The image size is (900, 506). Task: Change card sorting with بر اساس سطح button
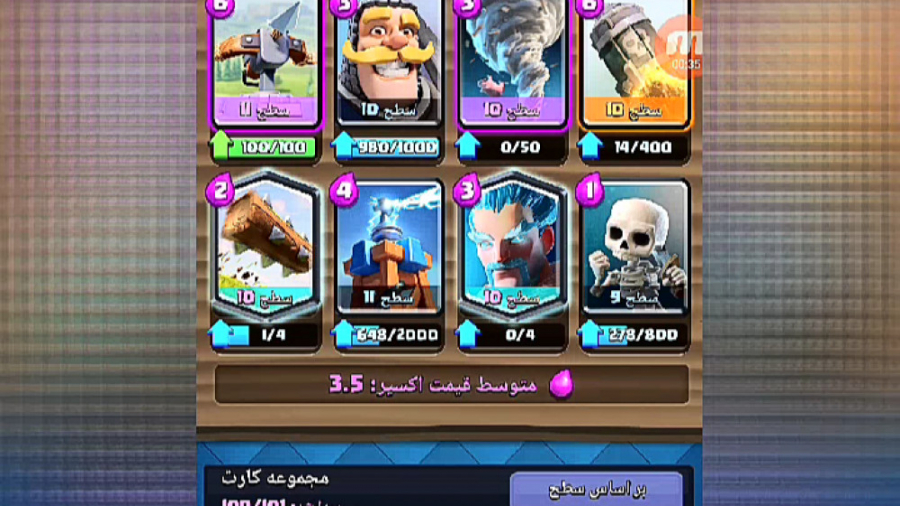tap(597, 489)
